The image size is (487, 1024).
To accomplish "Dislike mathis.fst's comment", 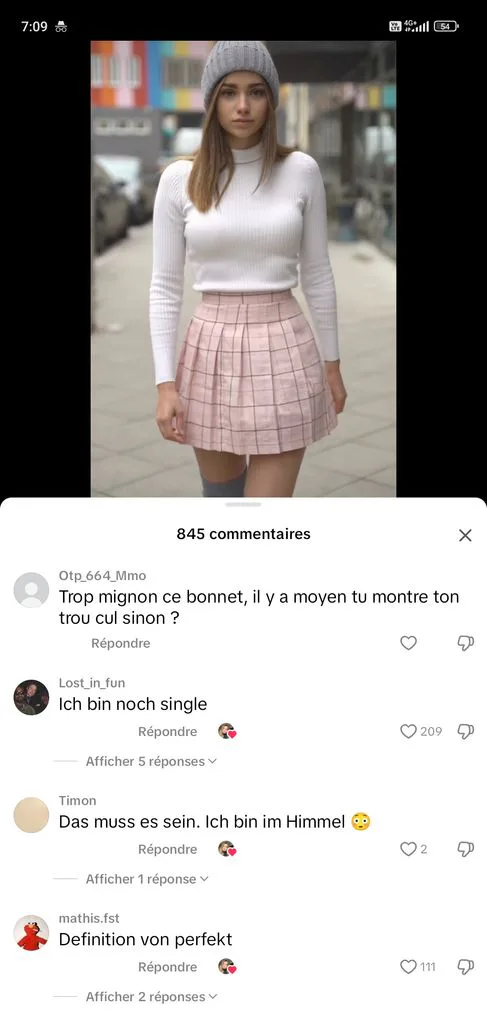I will tap(465, 967).
